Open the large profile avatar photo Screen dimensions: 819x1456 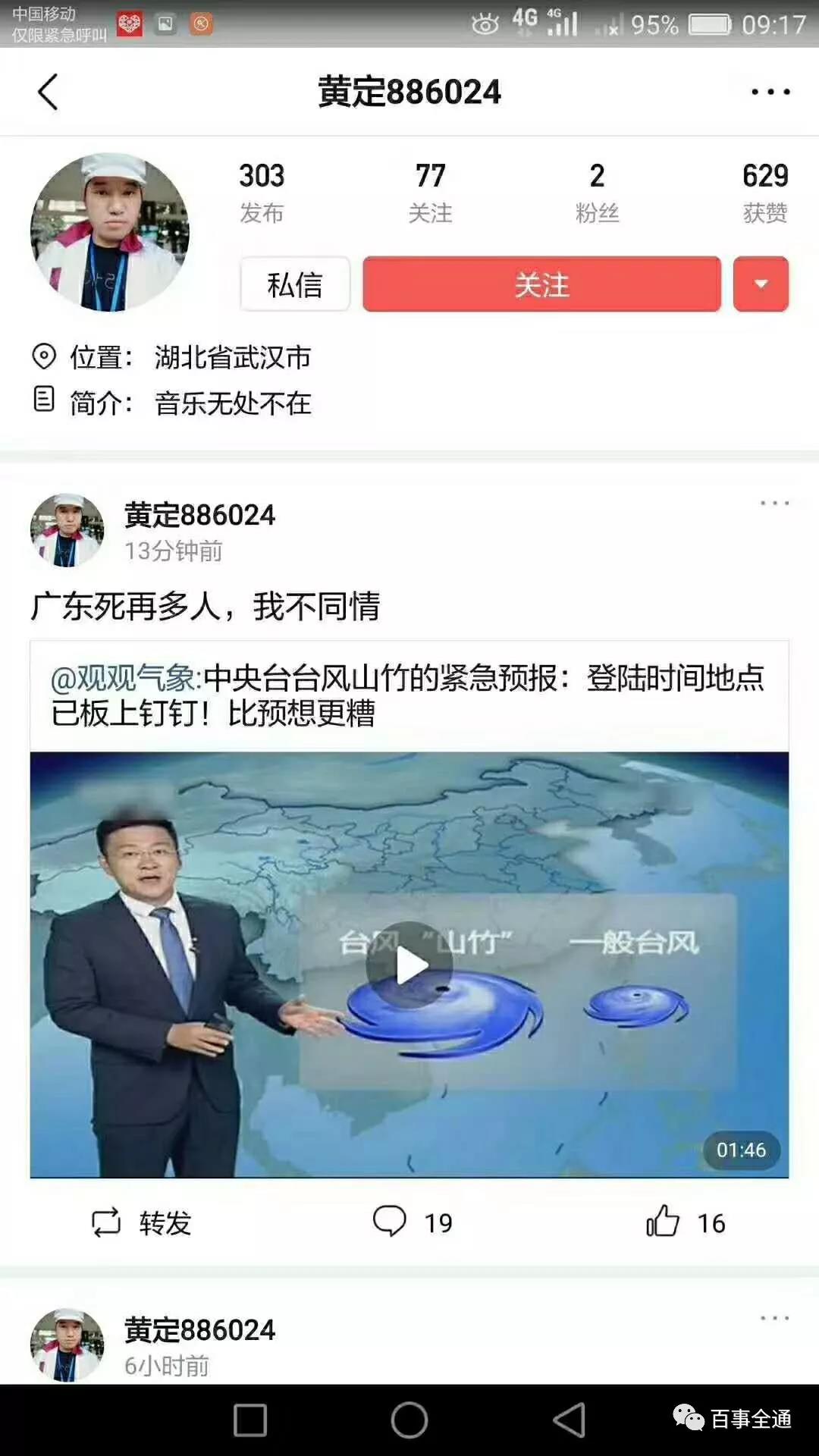point(110,233)
